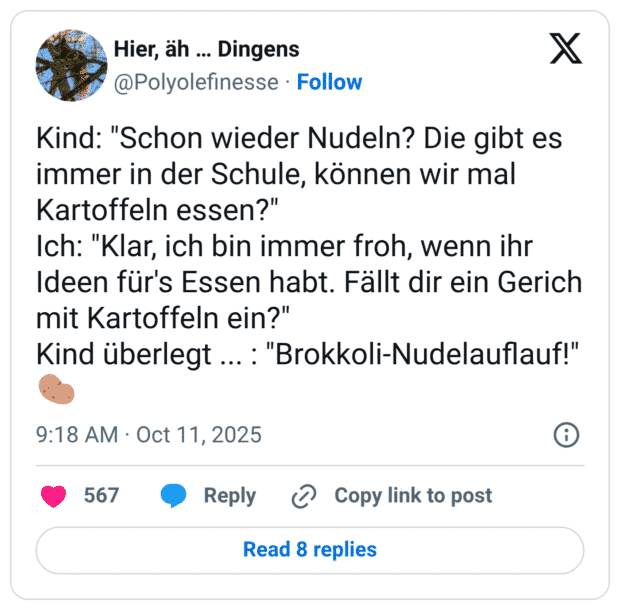Like the tweet with the heart icon
The image size is (620, 610).
point(54,496)
